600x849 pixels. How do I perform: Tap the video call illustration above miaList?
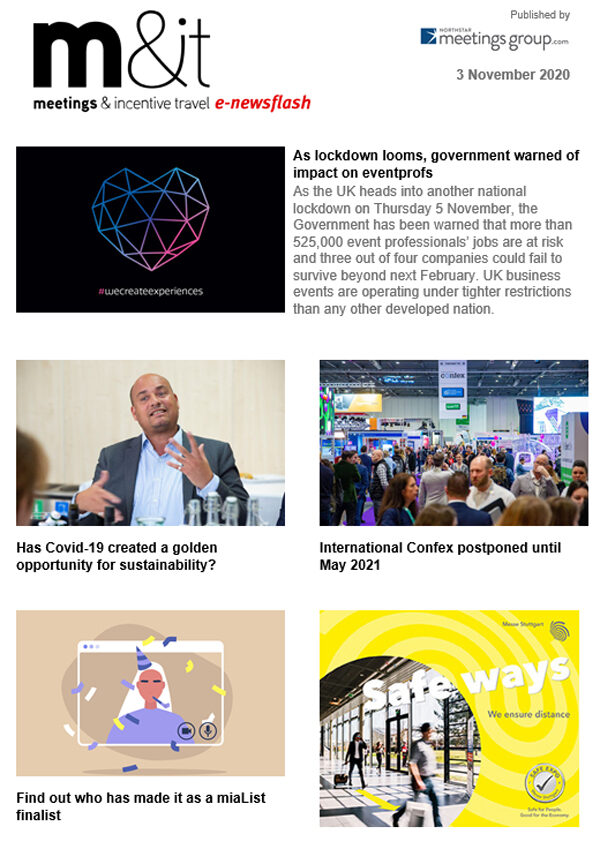click(x=150, y=693)
